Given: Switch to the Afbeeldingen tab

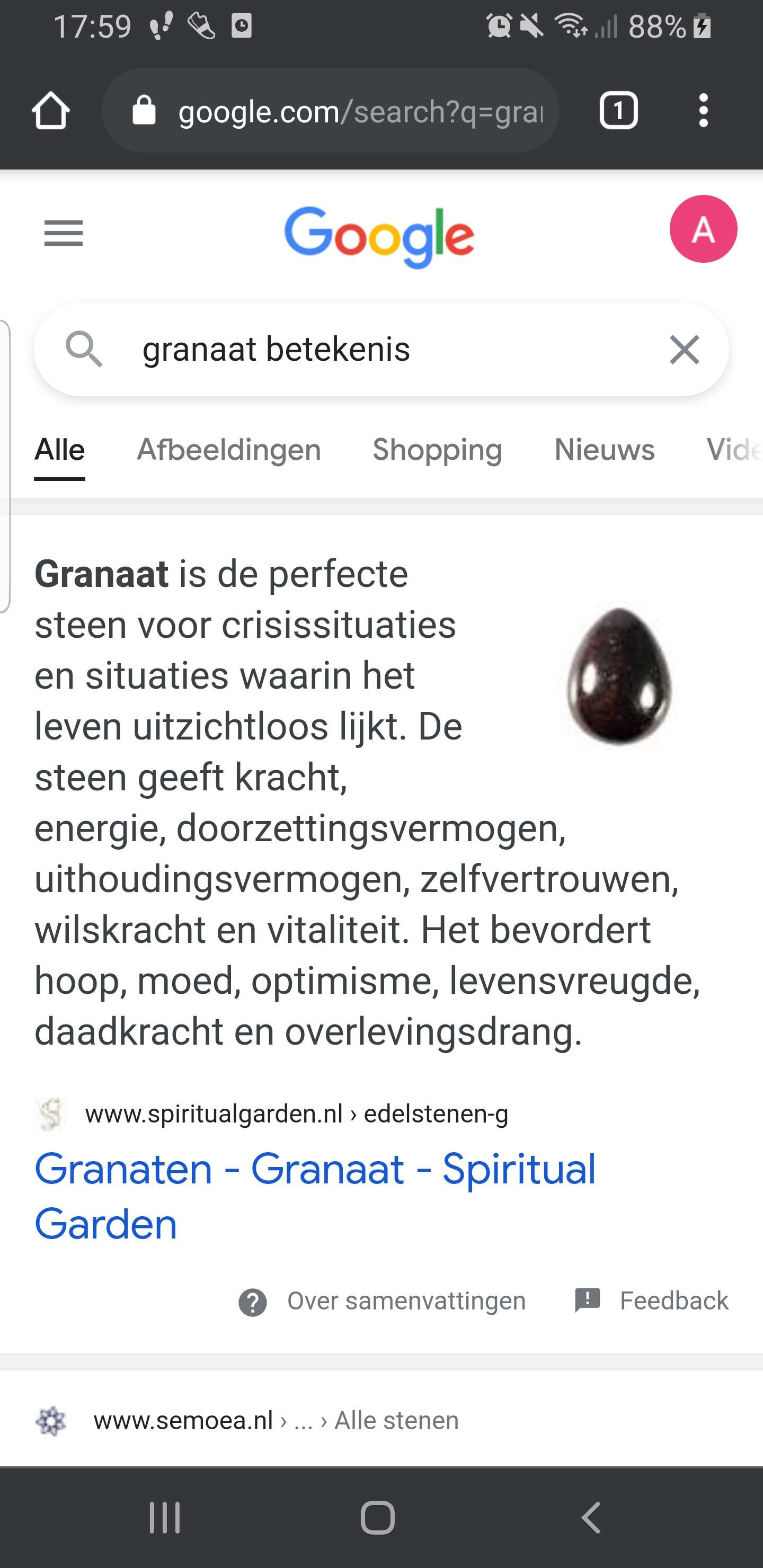Looking at the screenshot, I should 228,450.
